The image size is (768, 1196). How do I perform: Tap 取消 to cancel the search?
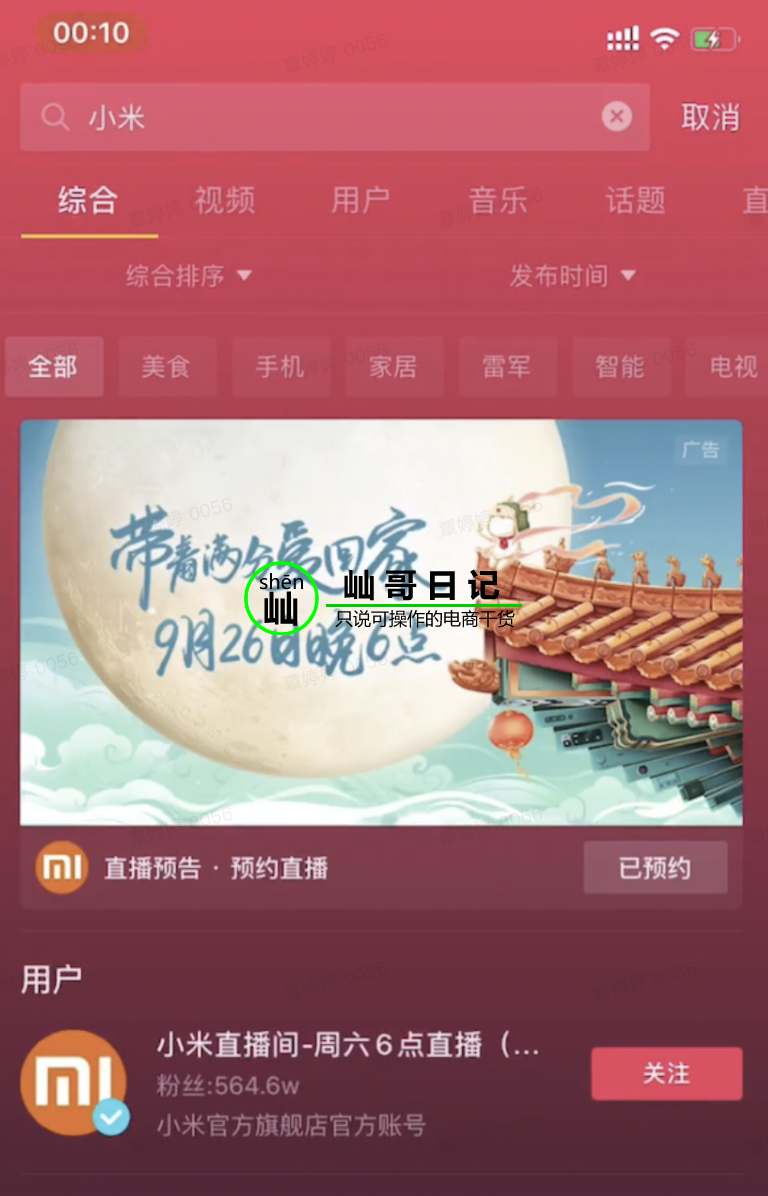(710, 118)
